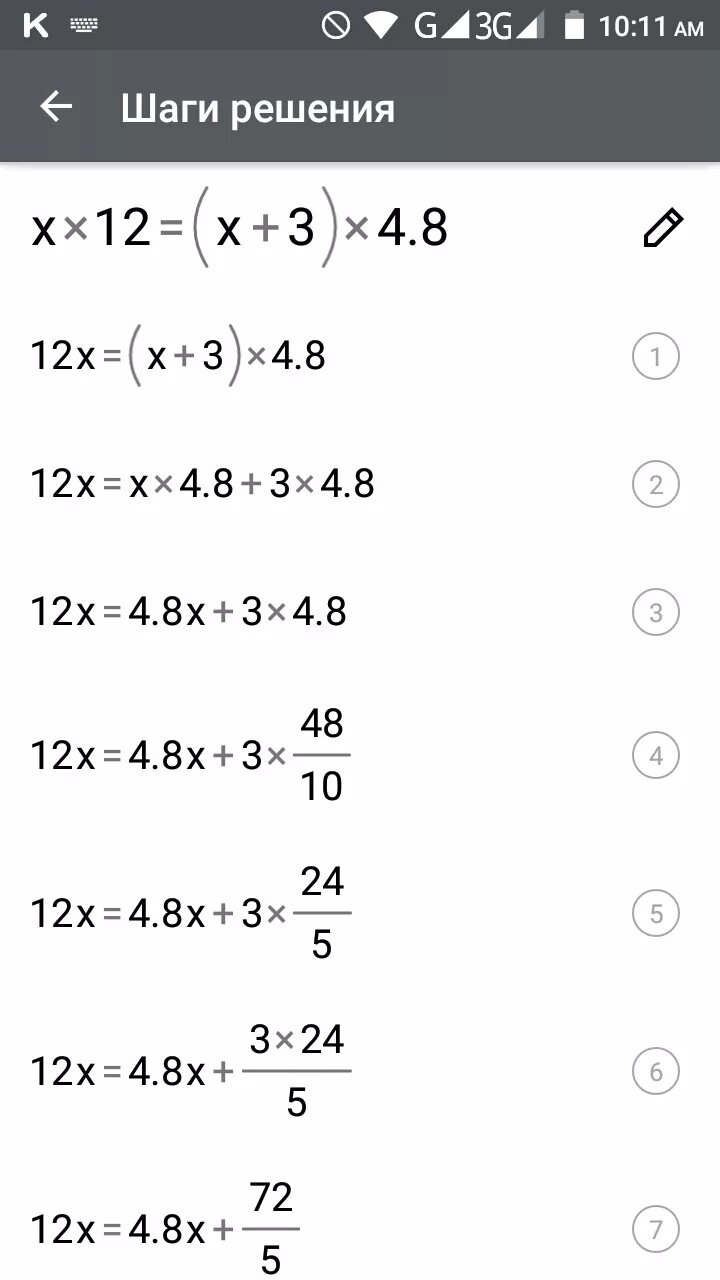Image resolution: width=720 pixels, height=1280 pixels.
Task: Open step 7 explanation
Action: click(656, 1229)
